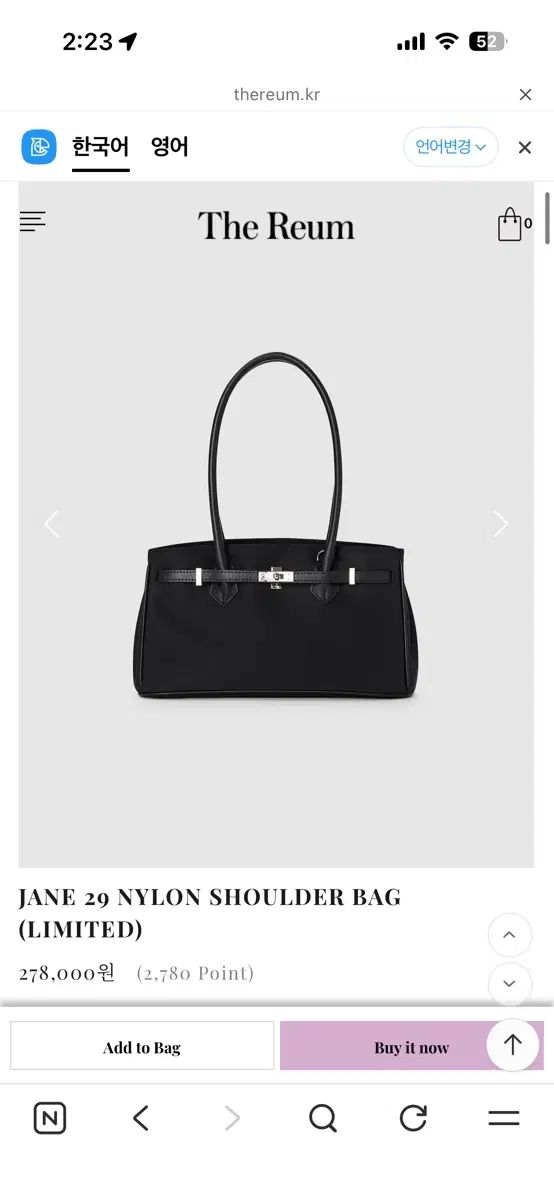The width and height of the screenshot is (554, 1200).
Task: Open the browser search
Action: coord(323,1118)
